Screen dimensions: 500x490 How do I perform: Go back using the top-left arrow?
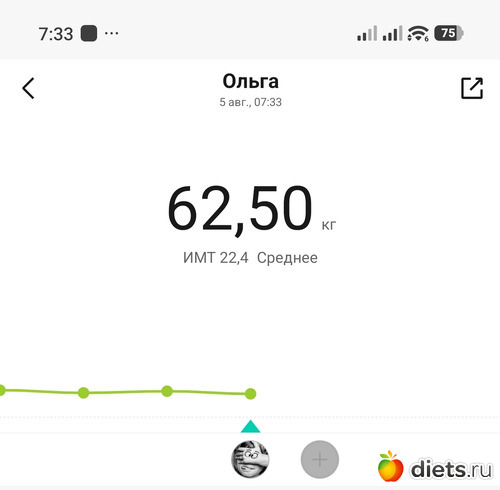[28, 88]
